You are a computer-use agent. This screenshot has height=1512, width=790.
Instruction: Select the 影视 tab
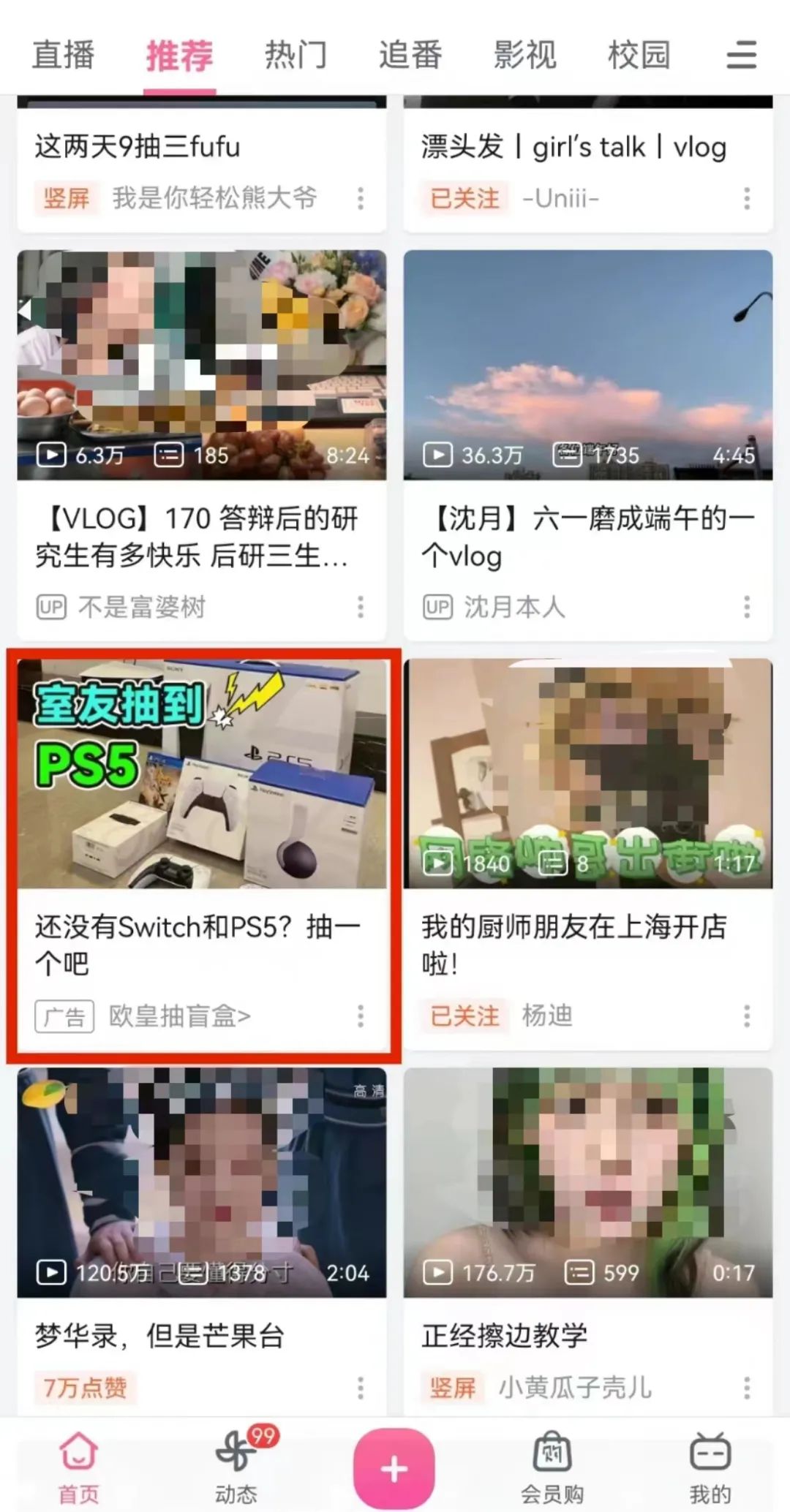524,56
